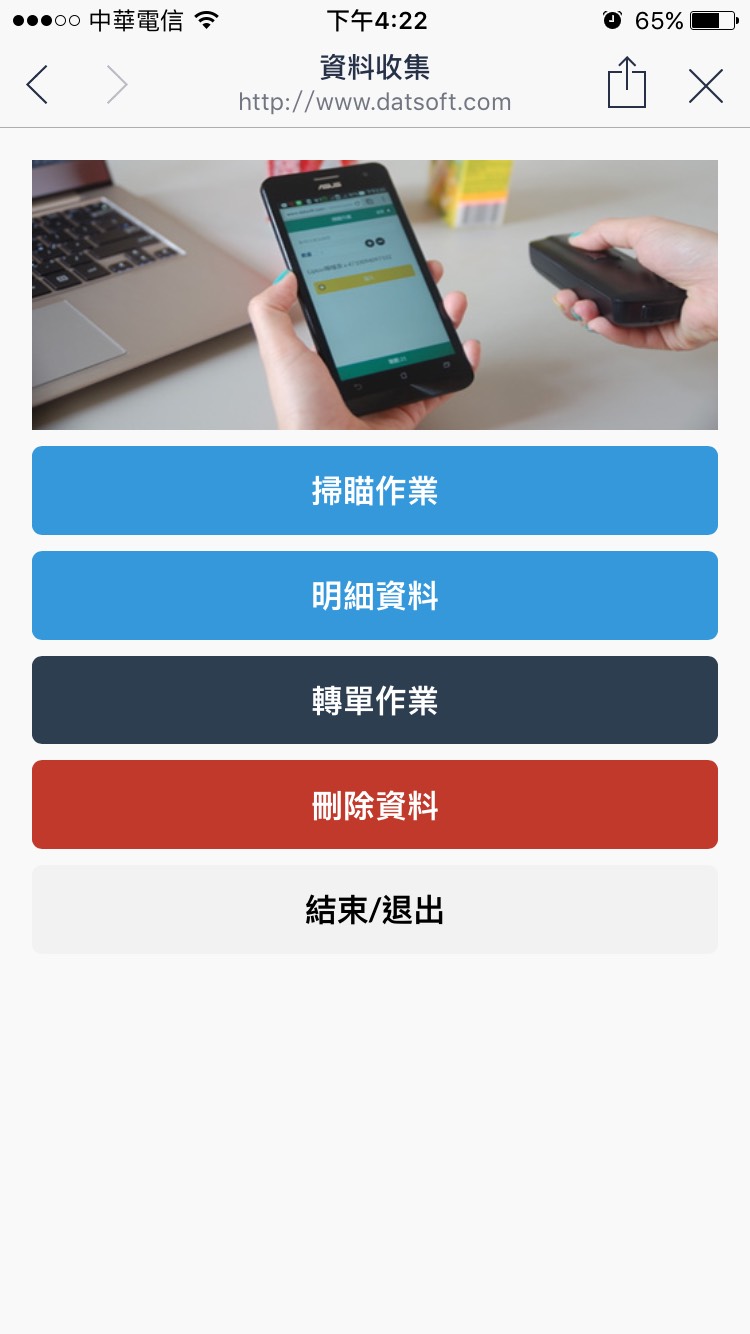This screenshot has width=750, height=1334.
Task: Open 掃瞄作業 scanning task
Action: tap(375, 491)
